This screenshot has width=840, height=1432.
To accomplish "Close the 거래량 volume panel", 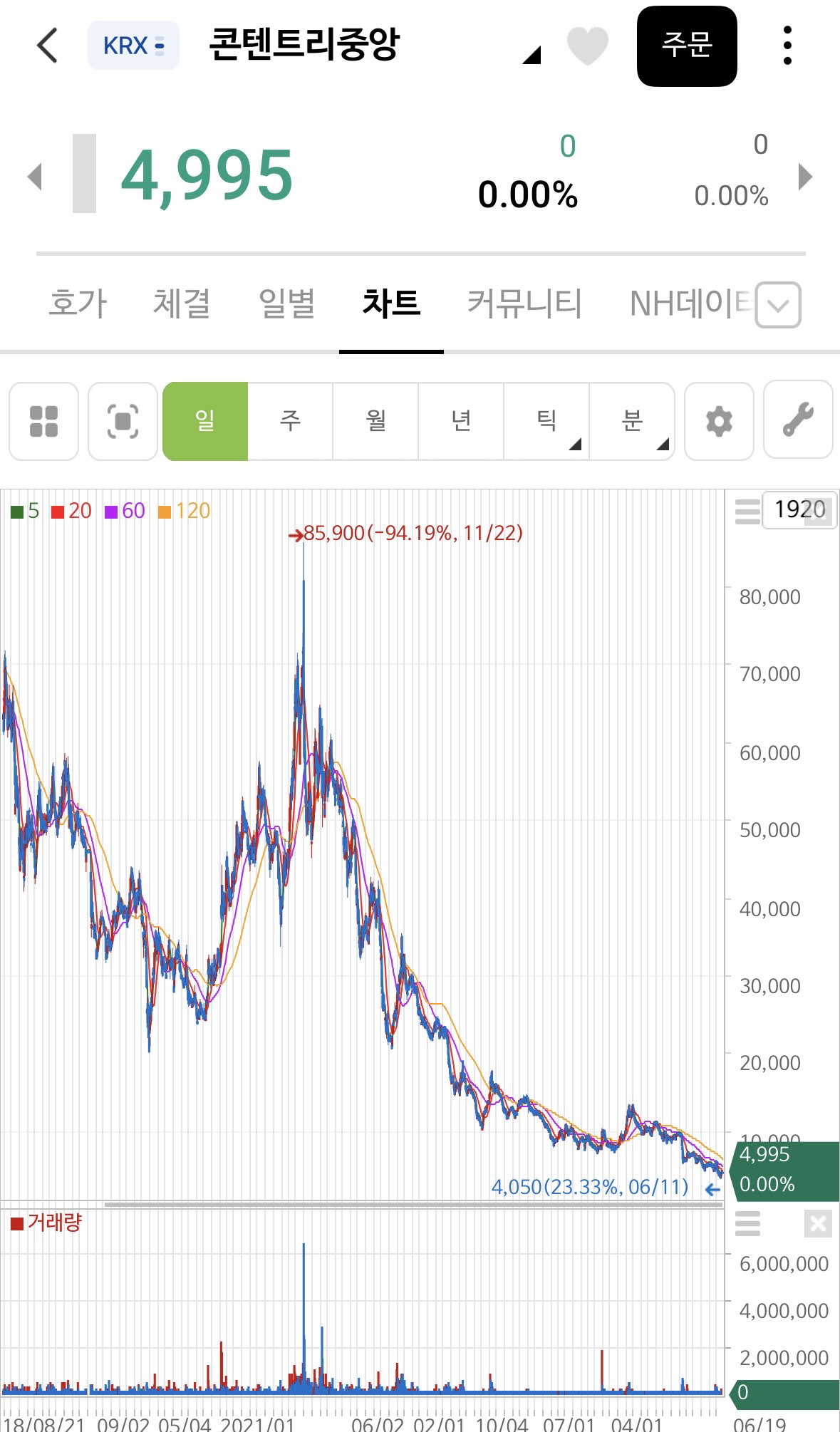I will (818, 1224).
